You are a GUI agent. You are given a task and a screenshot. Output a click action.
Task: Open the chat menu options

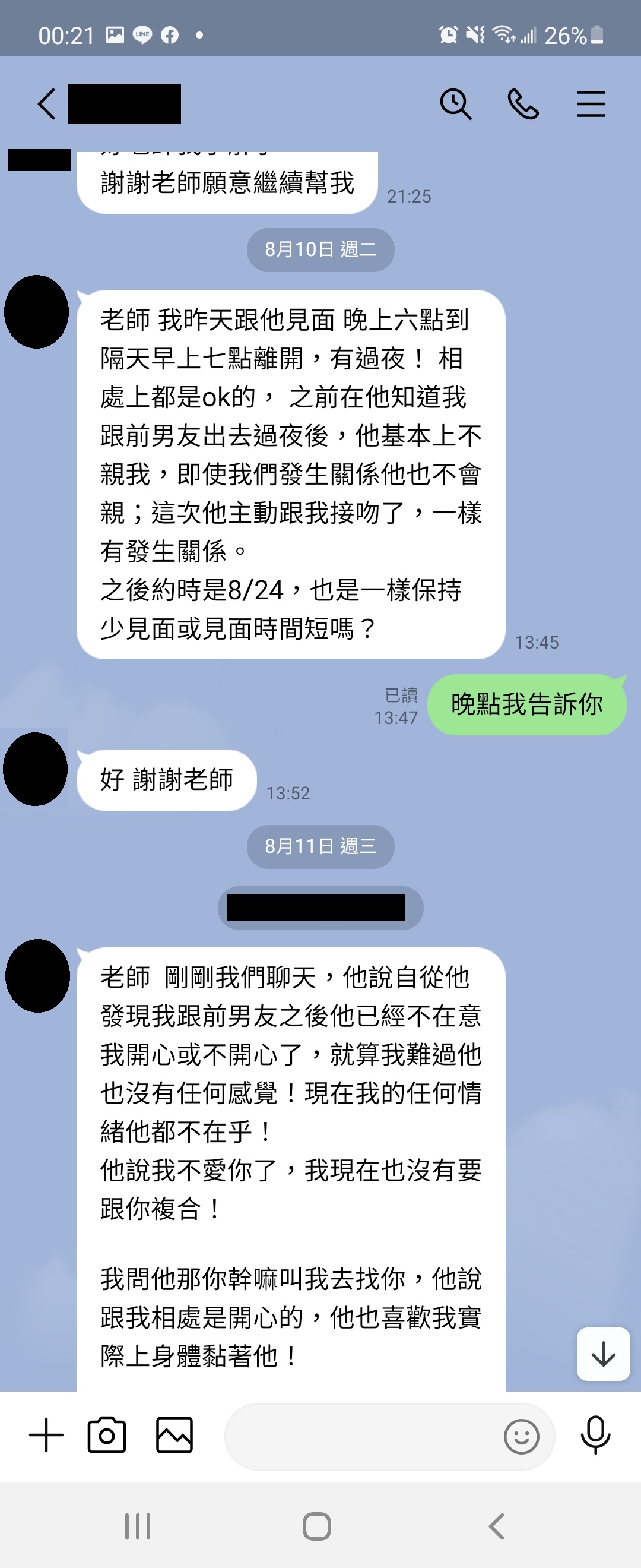[591, 103]
